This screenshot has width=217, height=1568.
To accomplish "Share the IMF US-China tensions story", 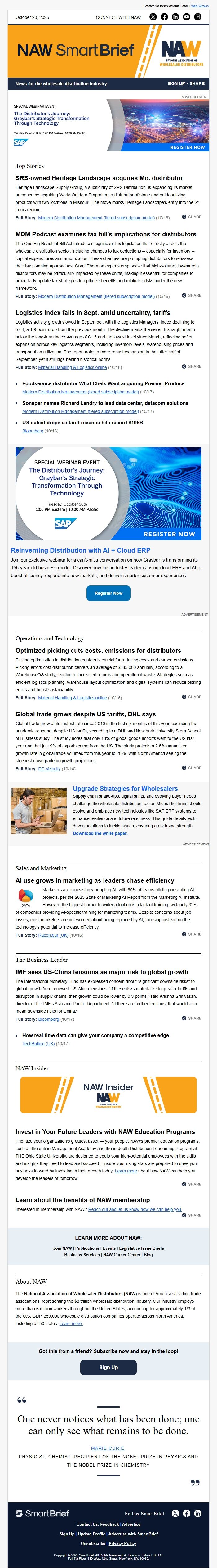I will pos(192,1018).
